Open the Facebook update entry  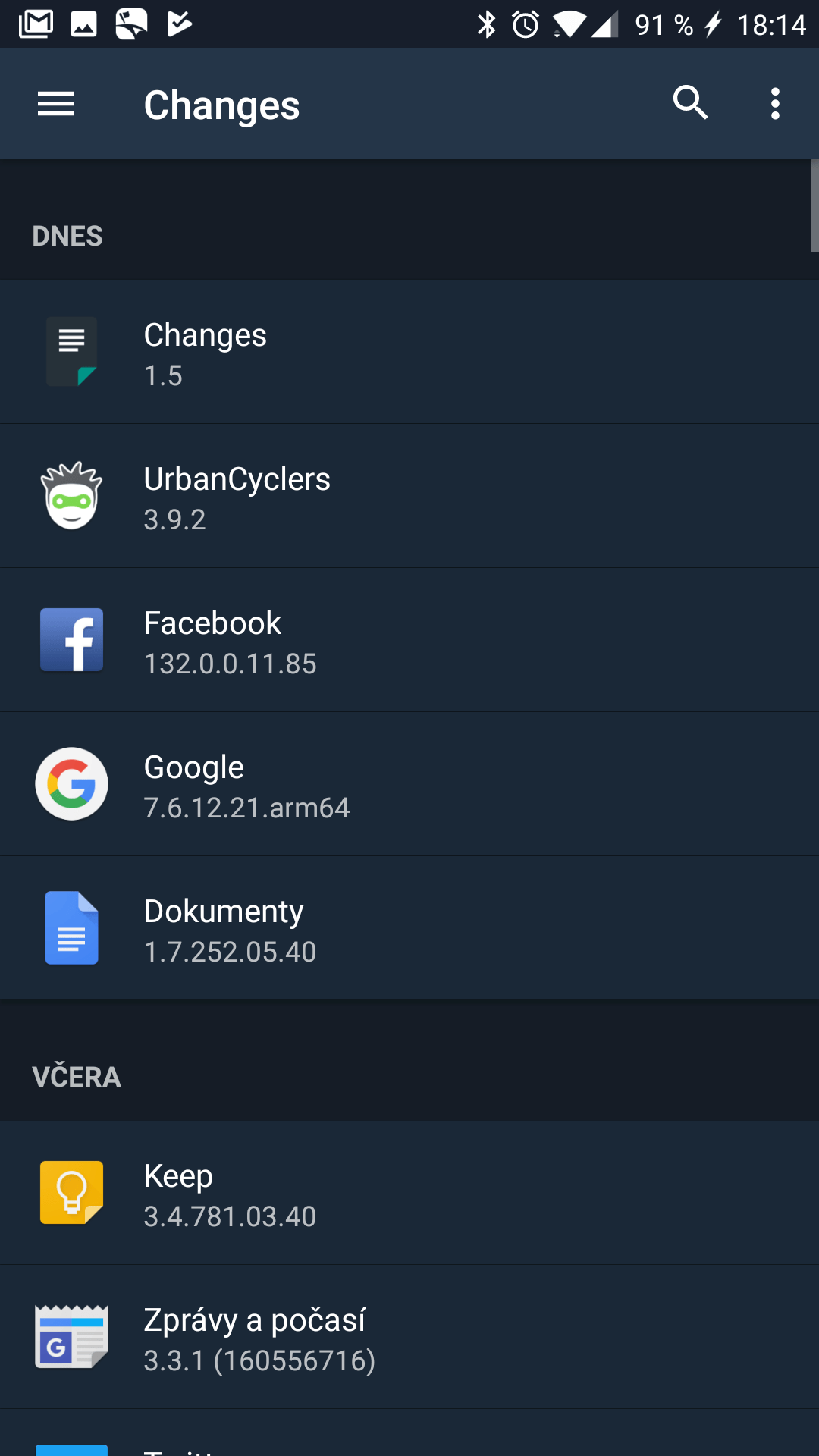click(409, 640)
